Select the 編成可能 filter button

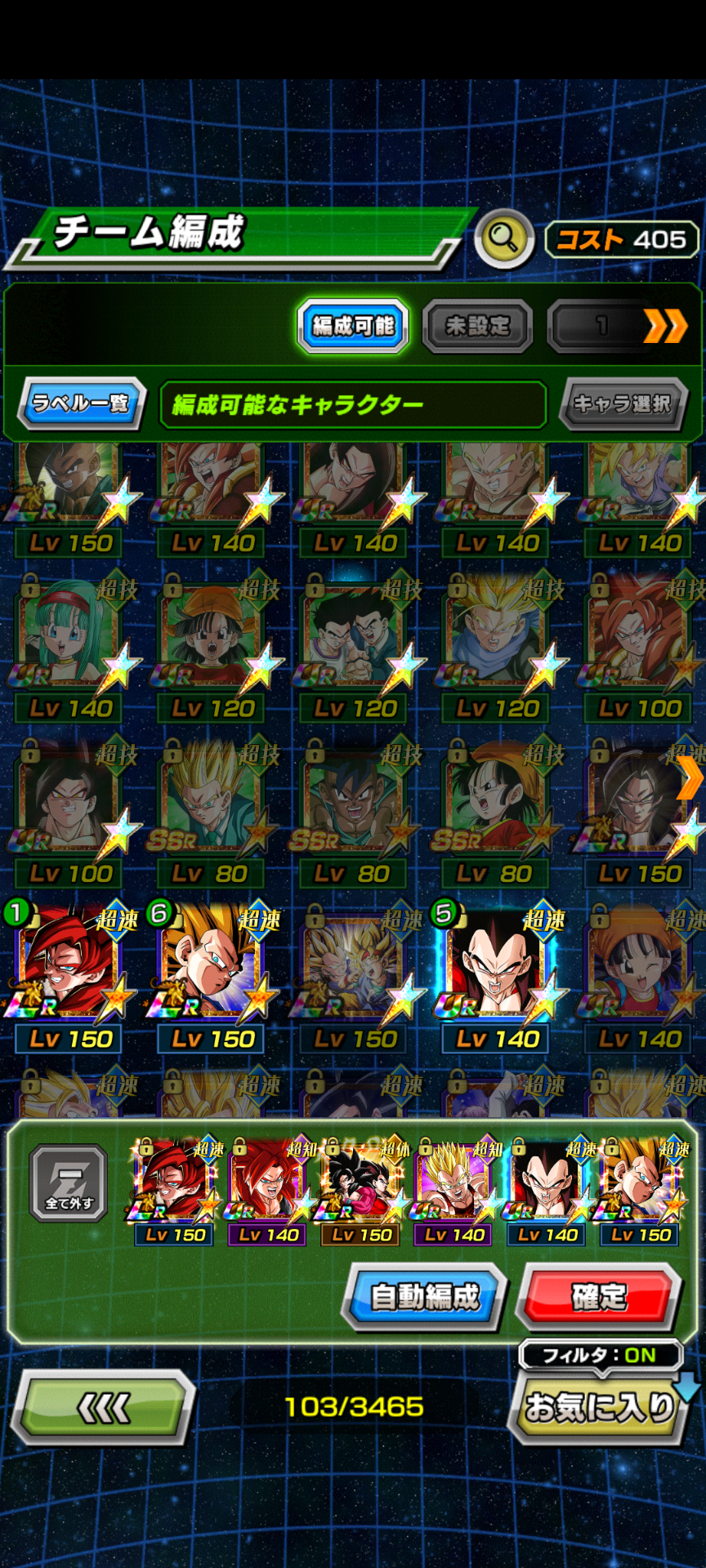pos(353,326)
